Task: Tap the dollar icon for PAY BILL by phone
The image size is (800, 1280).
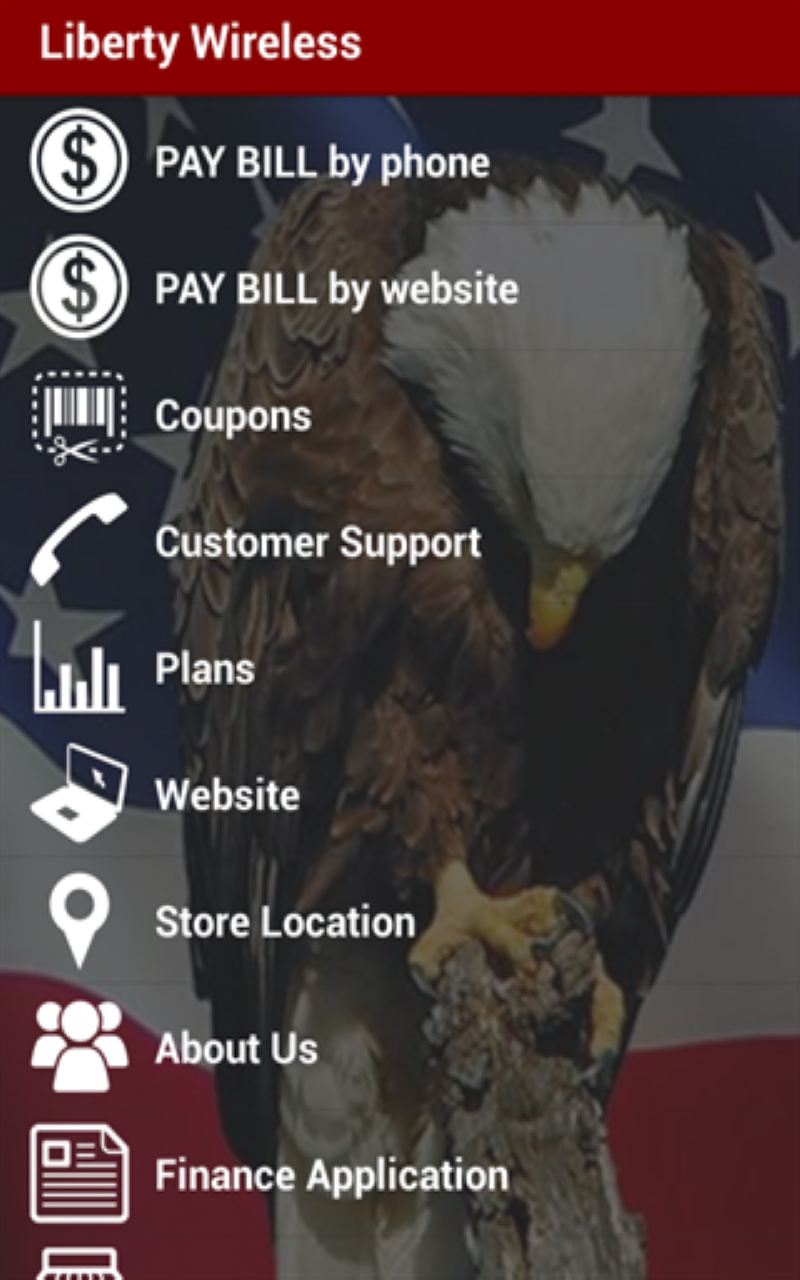Action: point(77,161)
